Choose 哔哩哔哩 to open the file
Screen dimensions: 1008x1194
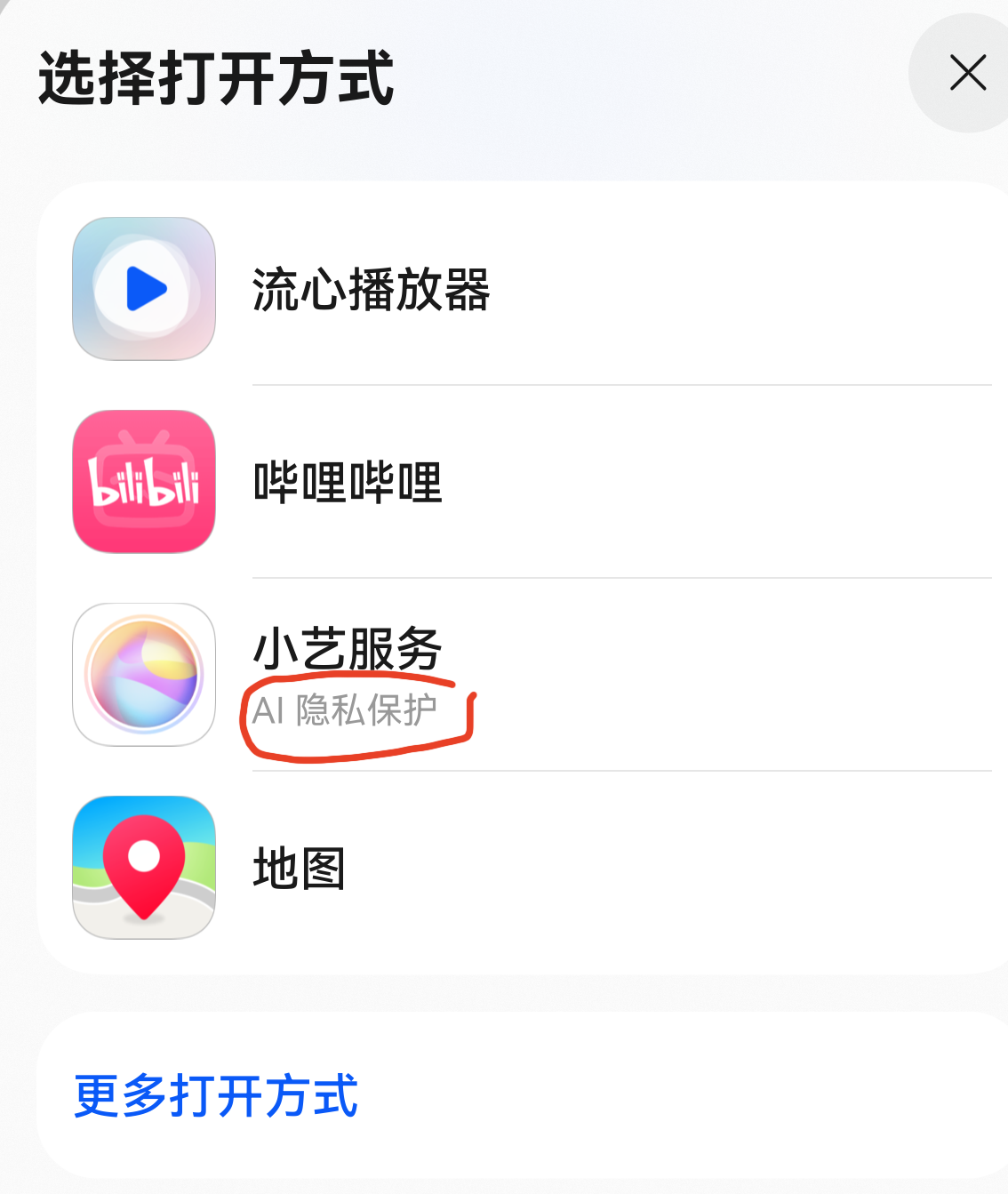tap(347, 482)
